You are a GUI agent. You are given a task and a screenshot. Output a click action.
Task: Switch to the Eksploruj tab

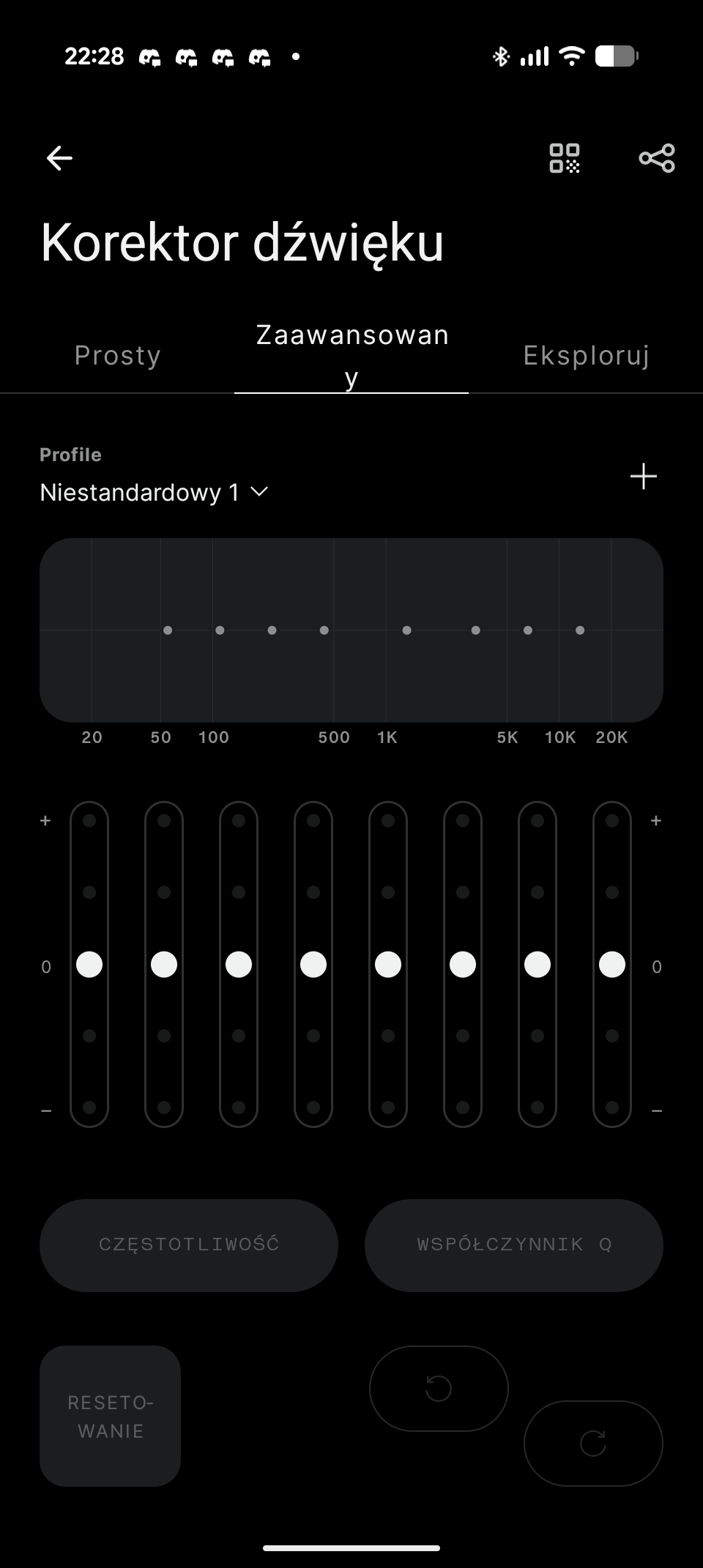(586, 356)
